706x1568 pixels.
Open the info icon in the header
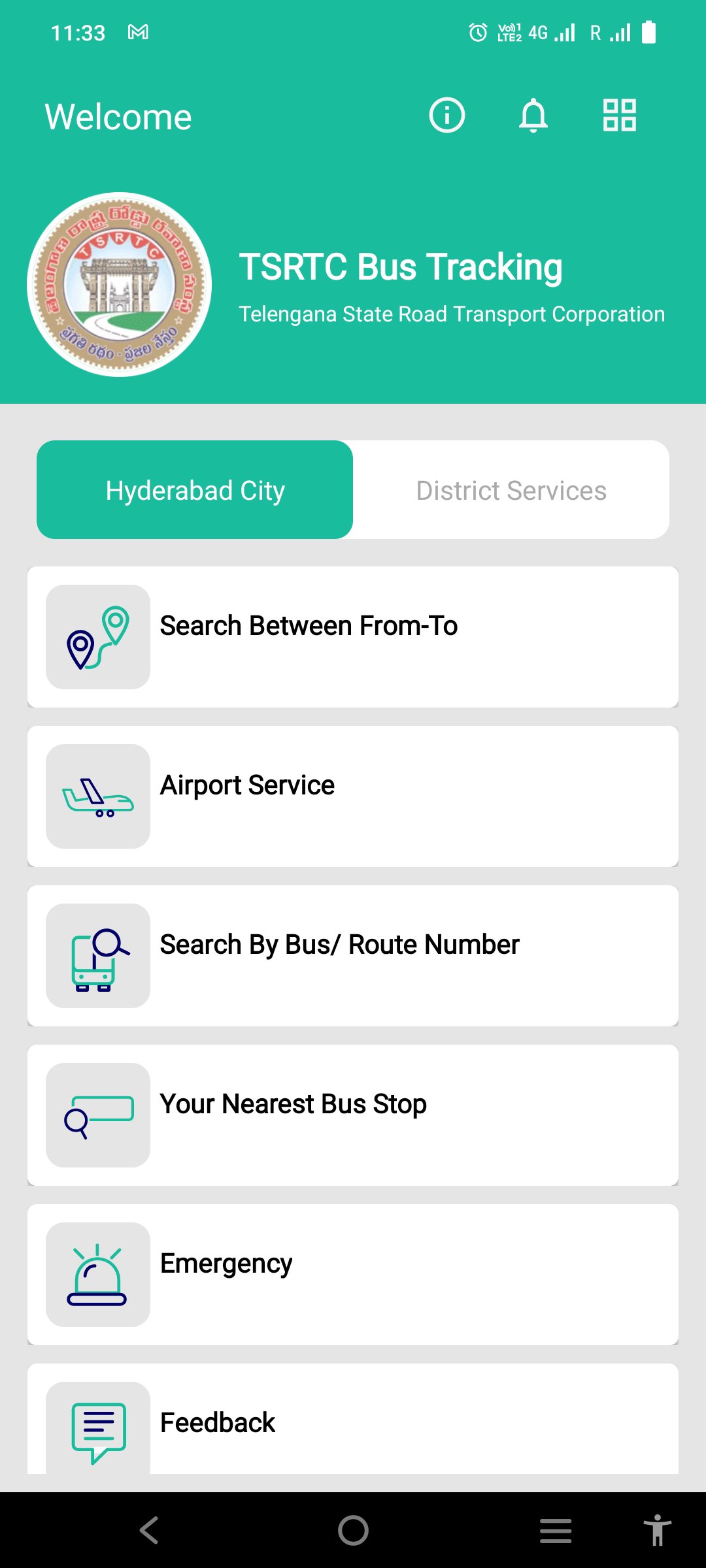(x=446, y=116)
